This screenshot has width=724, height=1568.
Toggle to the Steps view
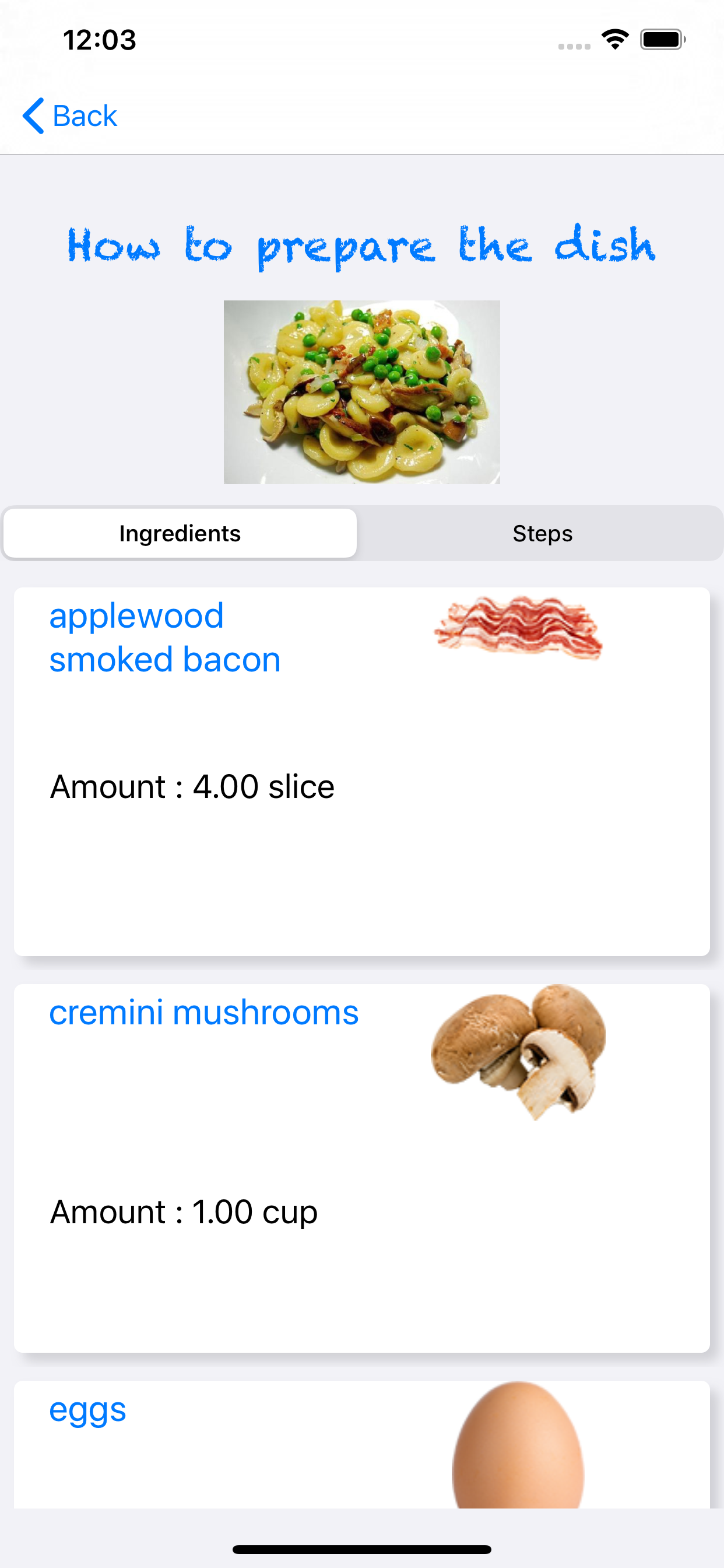[542, 533]
